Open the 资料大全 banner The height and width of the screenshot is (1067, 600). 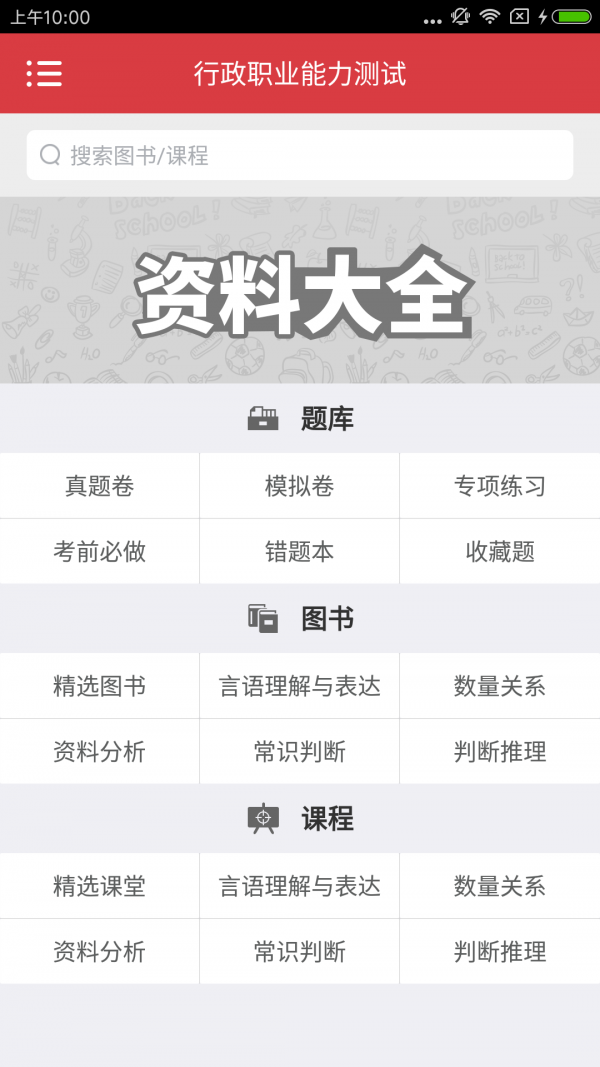tap(300, 290)
